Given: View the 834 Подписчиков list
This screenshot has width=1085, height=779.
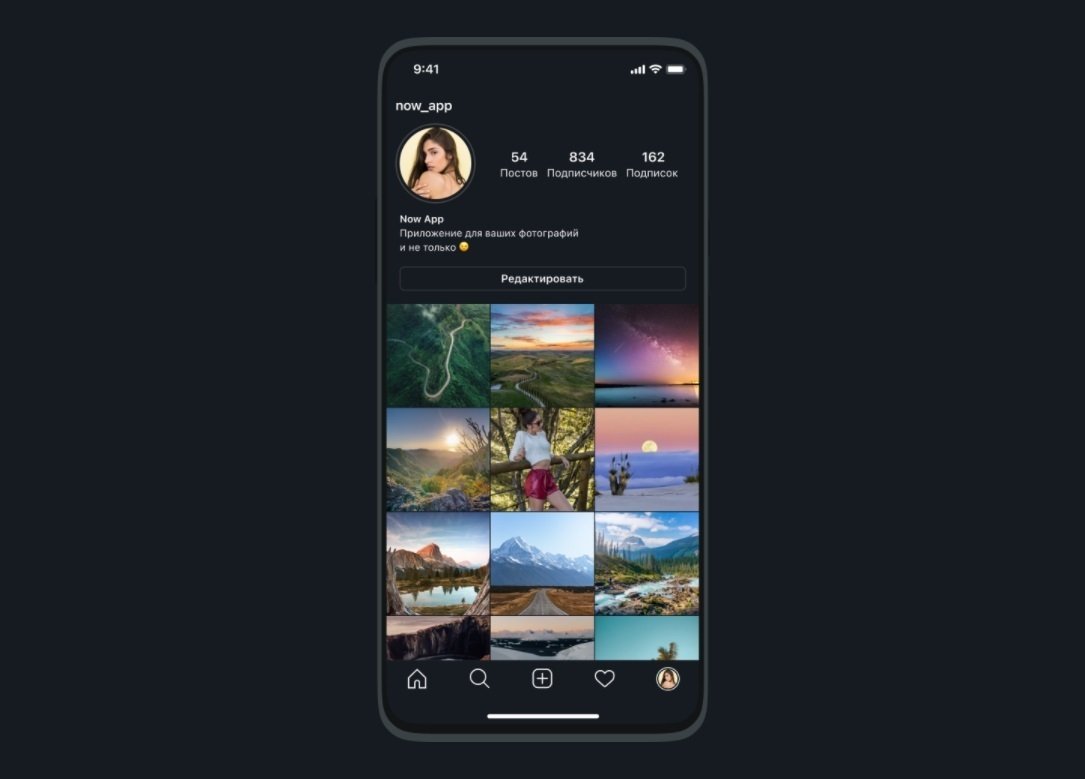Looking at the screenshot, I should [582, 164].
